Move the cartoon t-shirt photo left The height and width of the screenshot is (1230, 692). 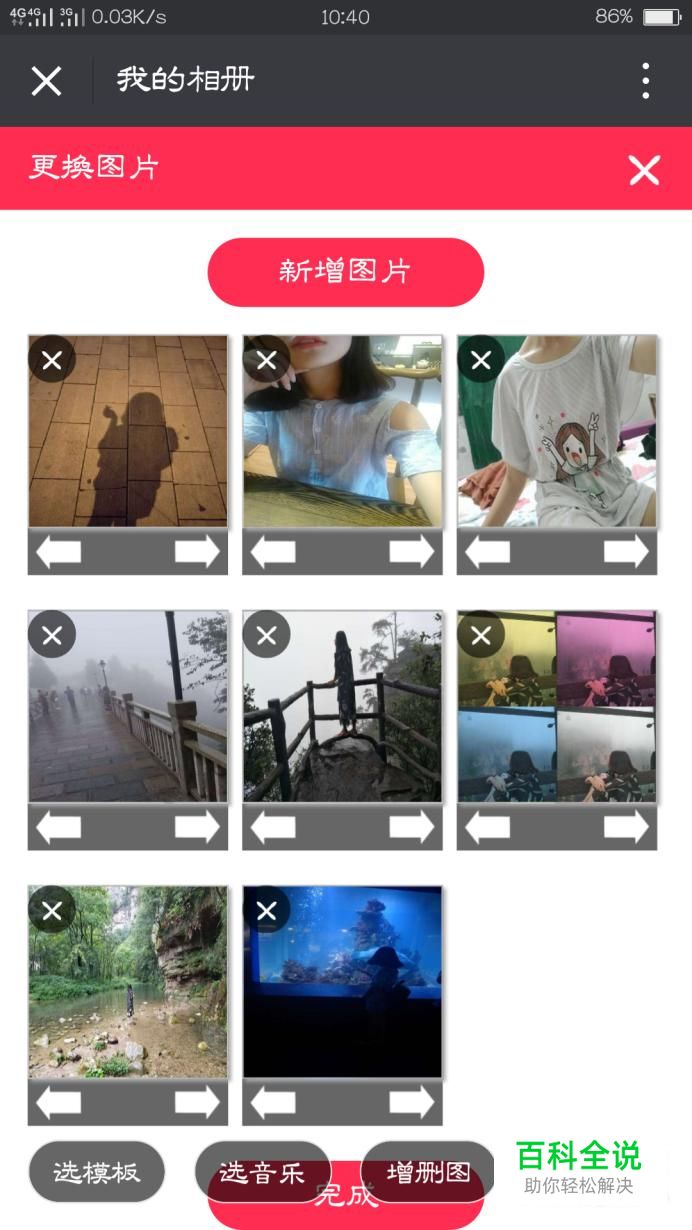[x=487, y=551]
